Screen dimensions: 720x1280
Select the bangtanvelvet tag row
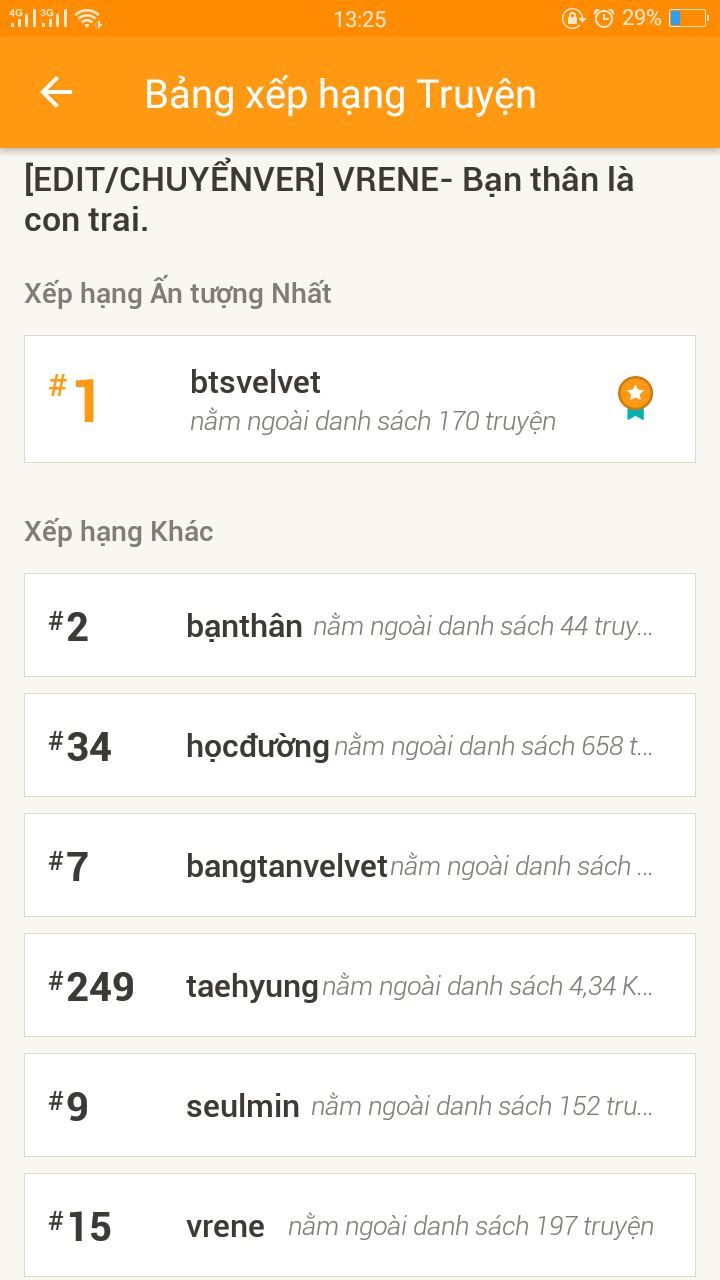point(359,866)
